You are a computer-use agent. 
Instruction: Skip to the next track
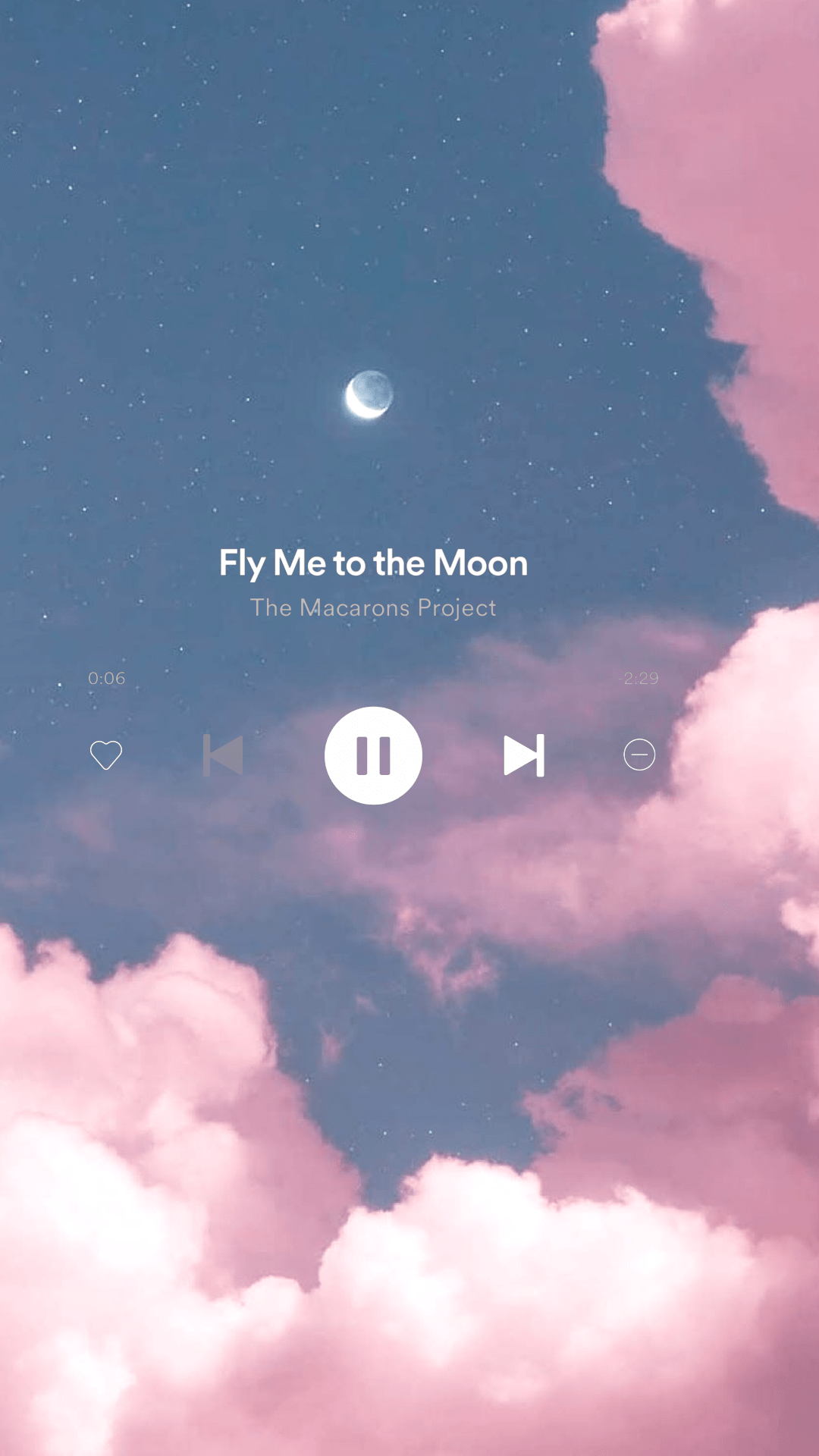click(x=524, y=755)
